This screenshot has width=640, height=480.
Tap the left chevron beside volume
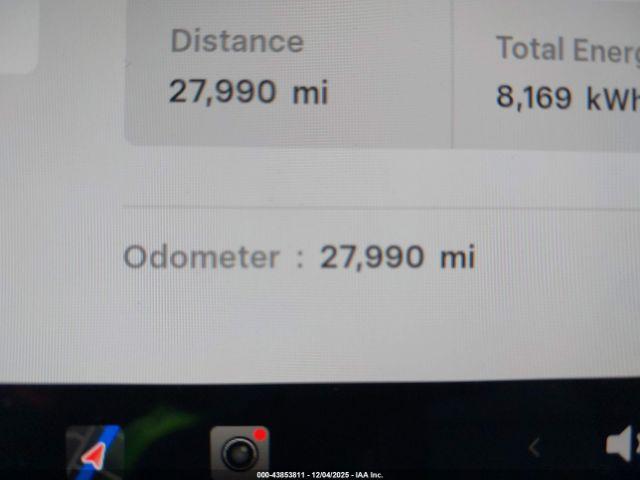(x=534, y=447)
